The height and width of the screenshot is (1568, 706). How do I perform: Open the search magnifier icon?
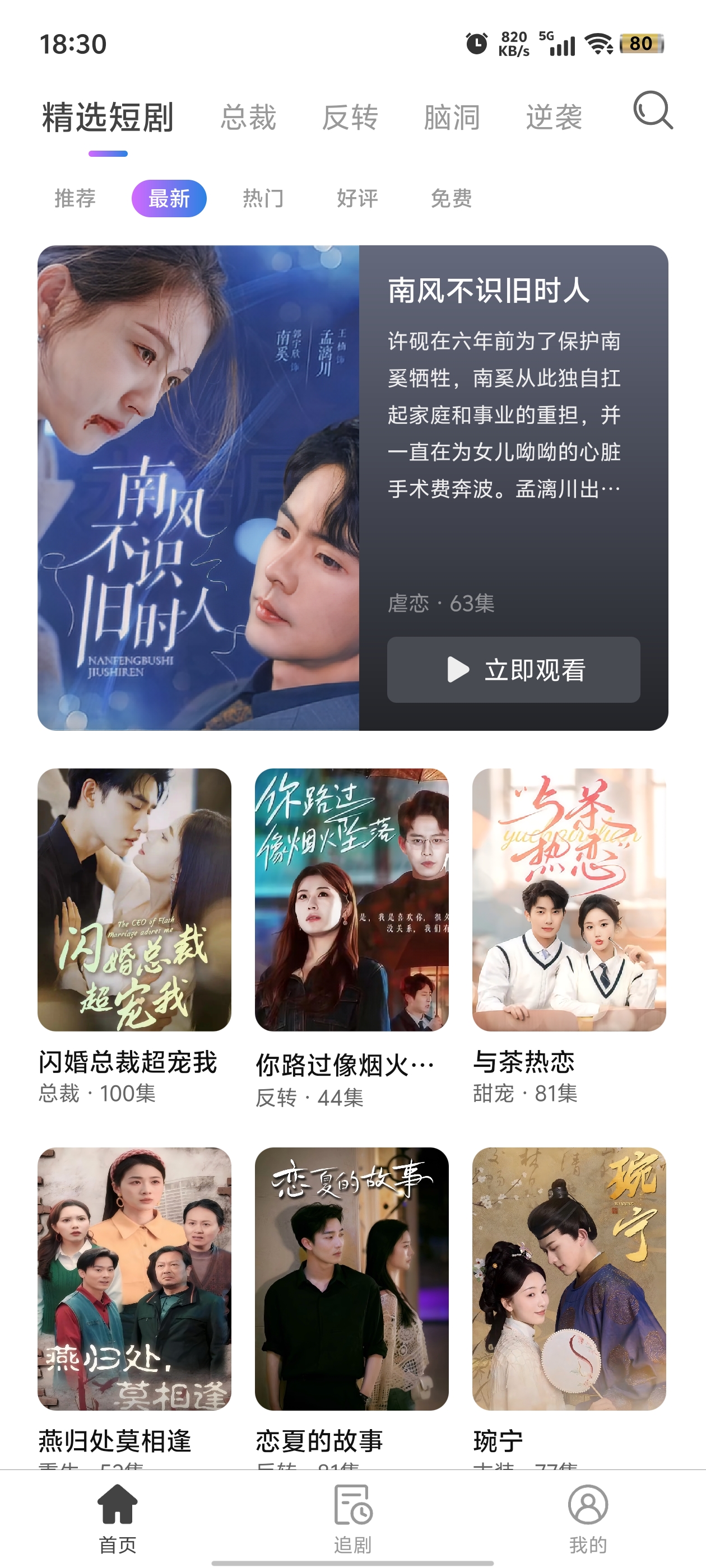click(x=652, y=111)
